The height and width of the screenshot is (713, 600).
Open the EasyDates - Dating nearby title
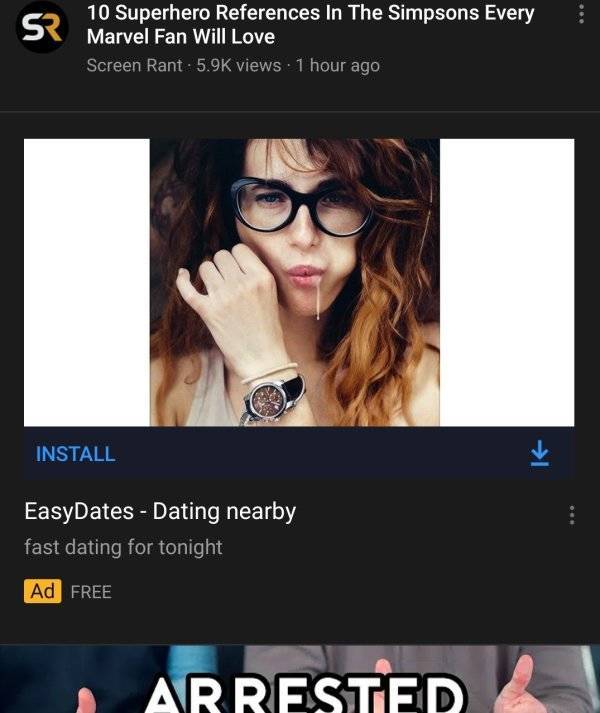[x=160, y=511]
